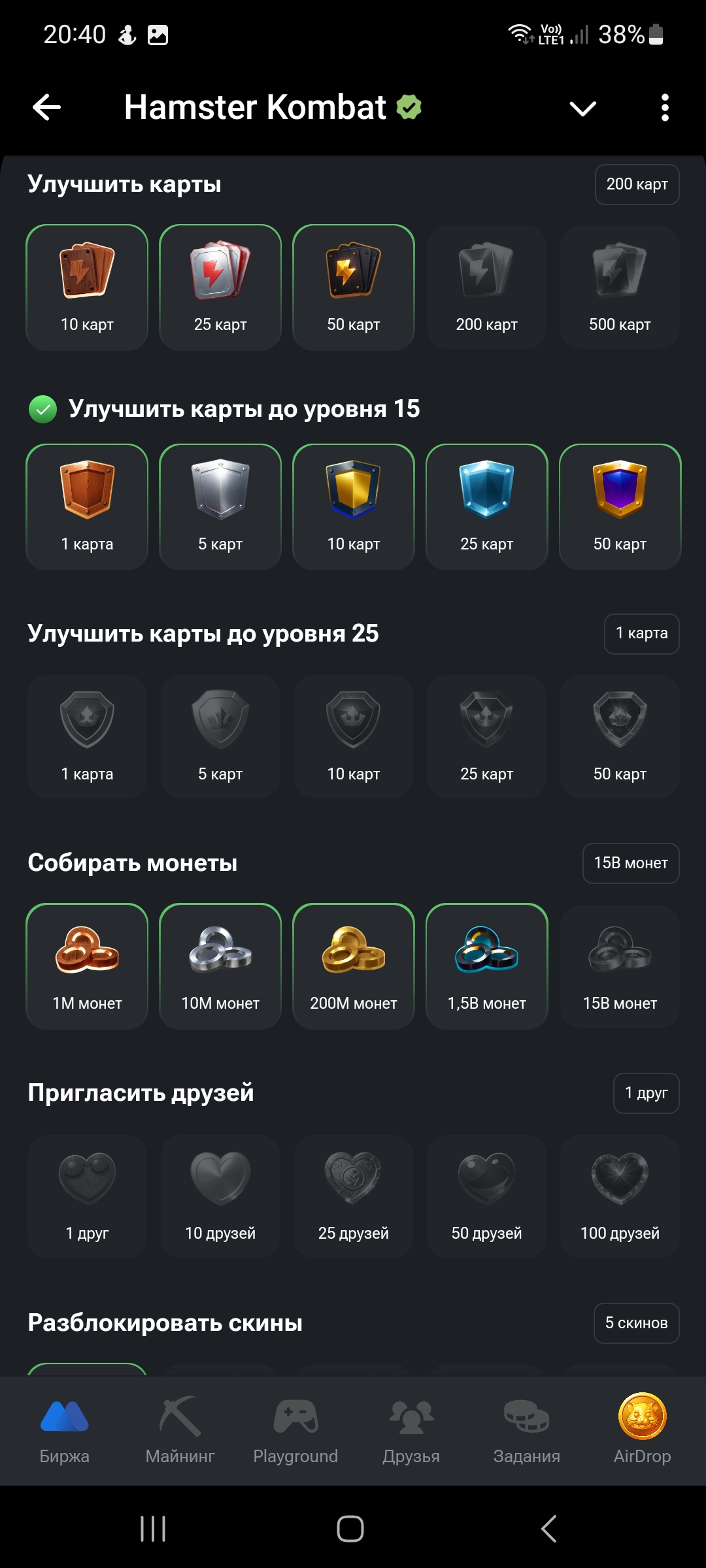The height and width of the screenshot is (1568, 706).
Task: Open the recent apps switcher
Action: pos(153,1529)
